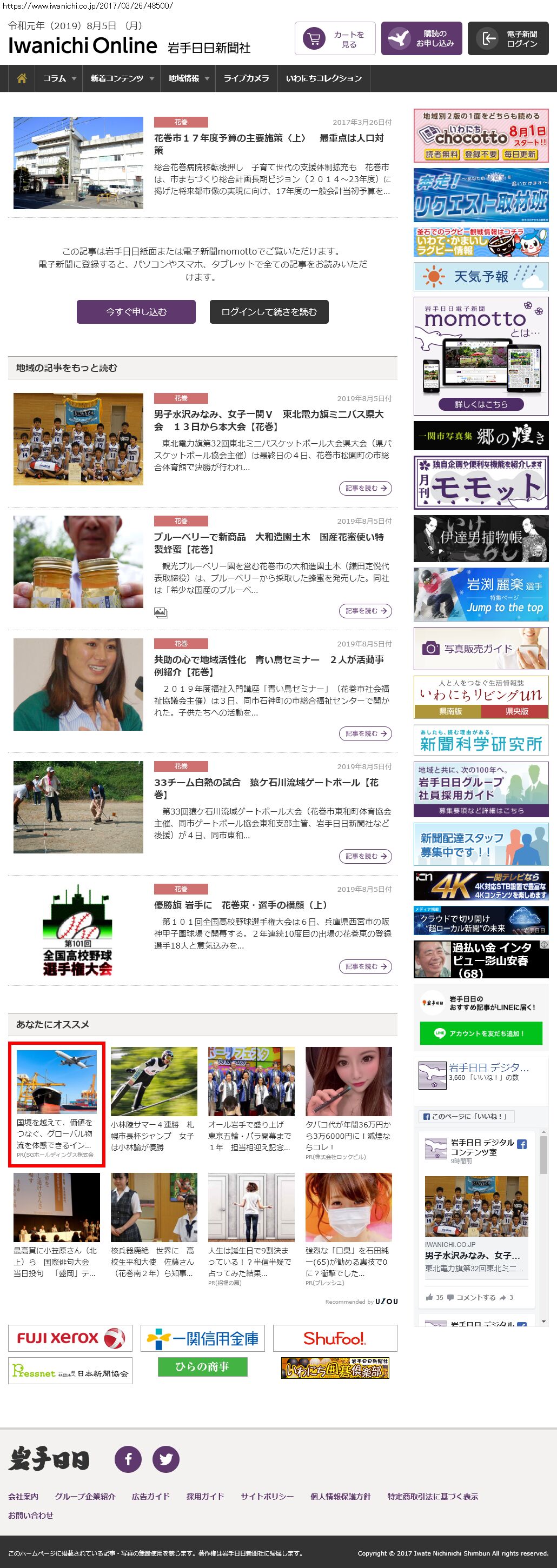Viewport: 557px width, 1568px height.
Task: Open recommended グローバル物流 PR card
Action: click(56, 1103)
